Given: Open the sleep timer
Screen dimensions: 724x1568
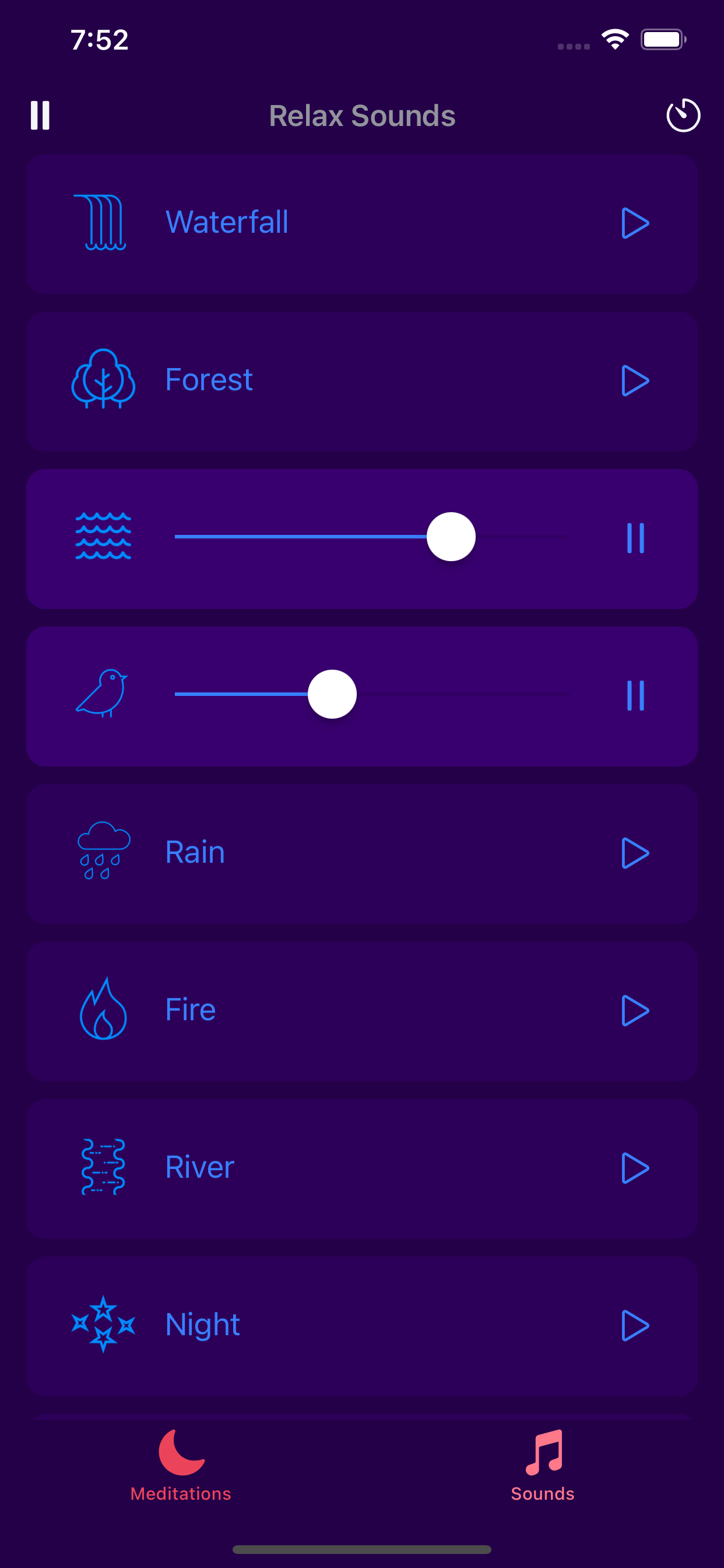Looking at the screenshot, I should 683,115.
